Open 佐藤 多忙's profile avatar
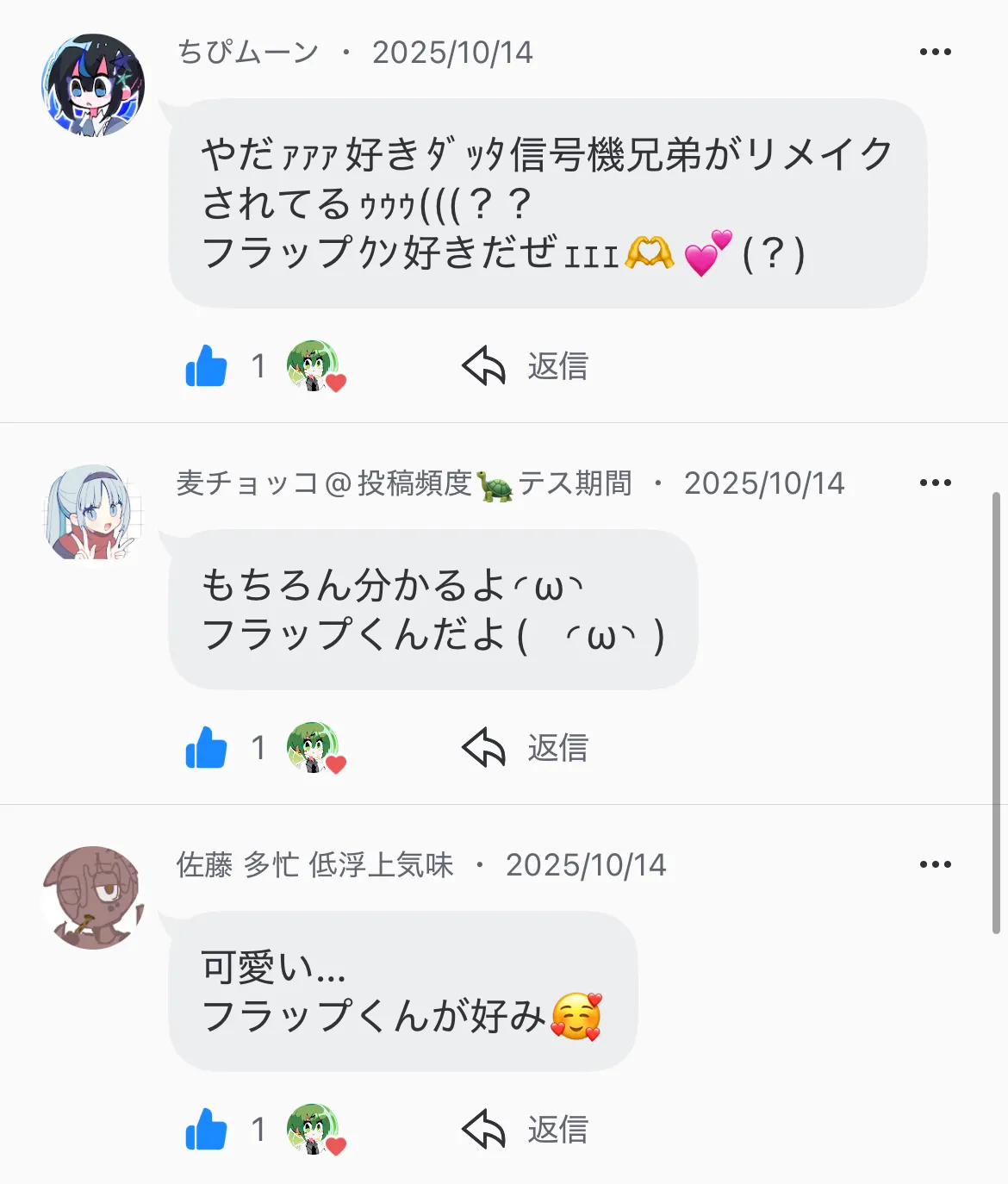 [93, 897]
